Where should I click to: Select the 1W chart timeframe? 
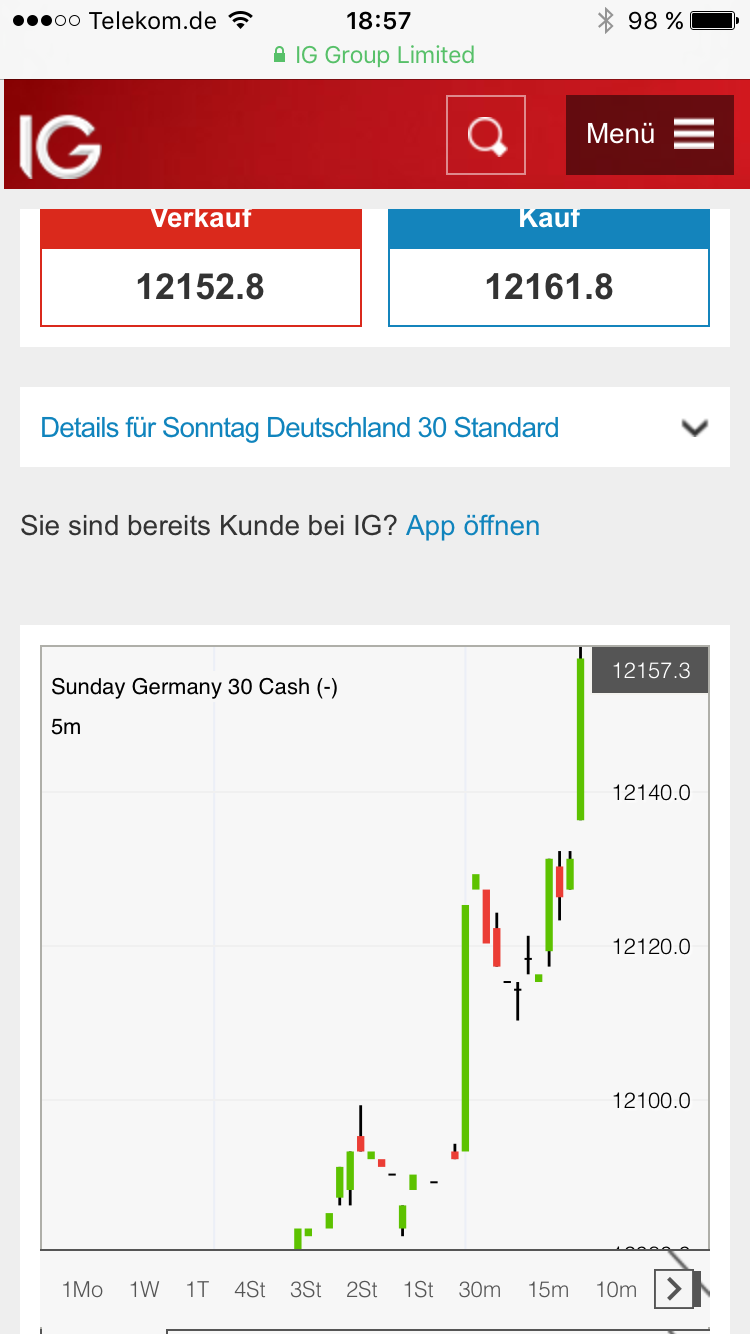[x=144, y=1290]
